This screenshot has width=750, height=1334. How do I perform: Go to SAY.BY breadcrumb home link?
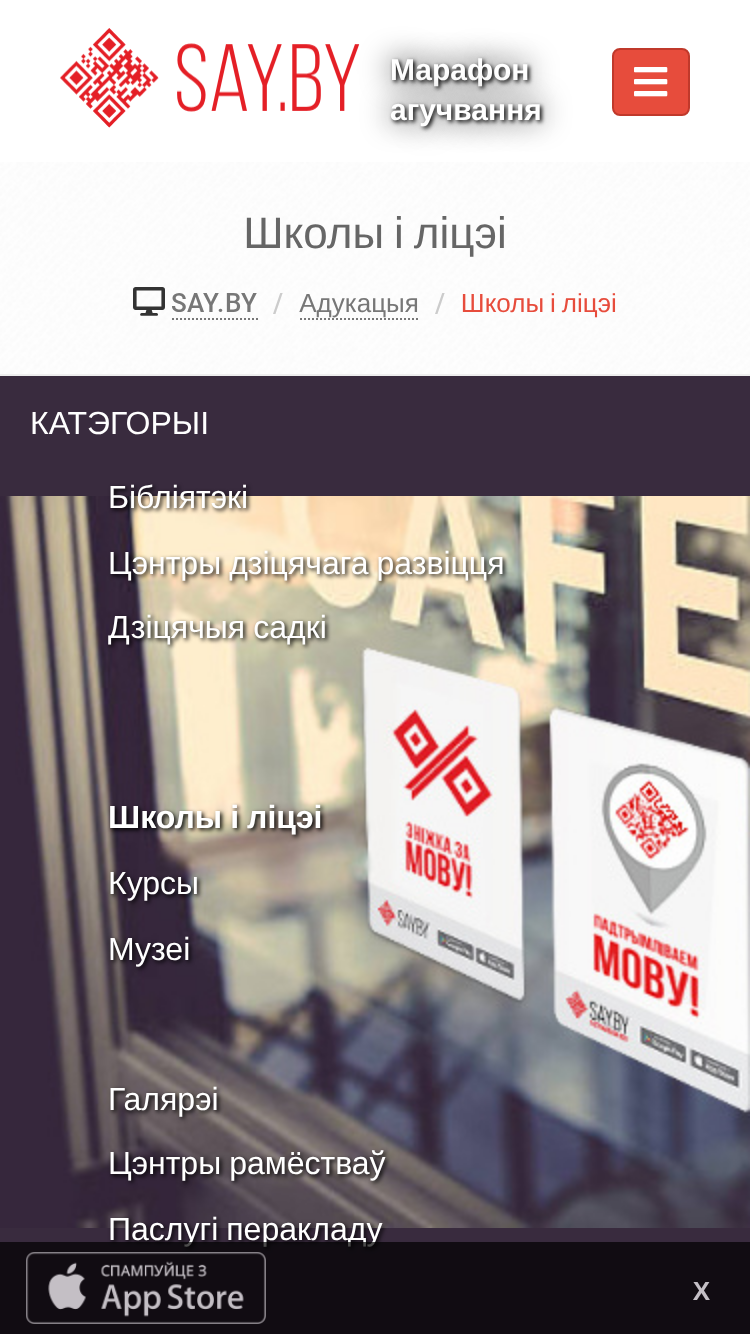(x=195, y=303)
